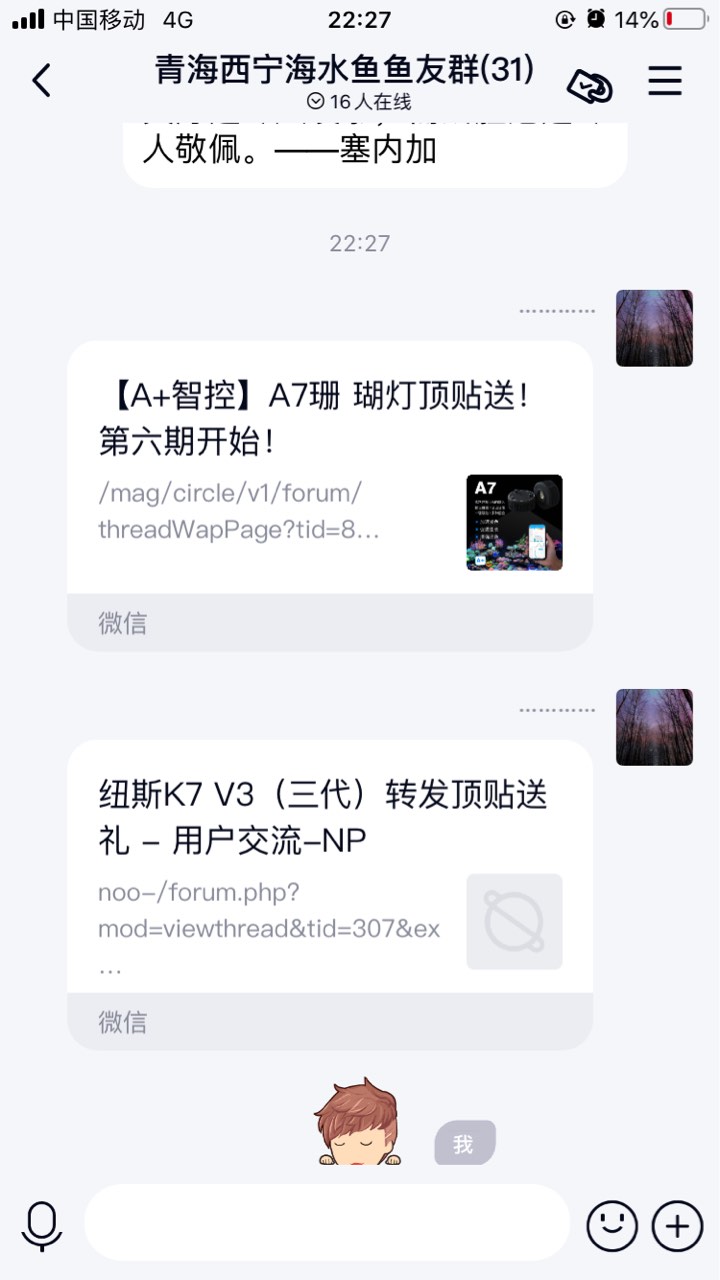Tap the 我 bubble next to the cartoon avatar

[x=464, y=1143]
